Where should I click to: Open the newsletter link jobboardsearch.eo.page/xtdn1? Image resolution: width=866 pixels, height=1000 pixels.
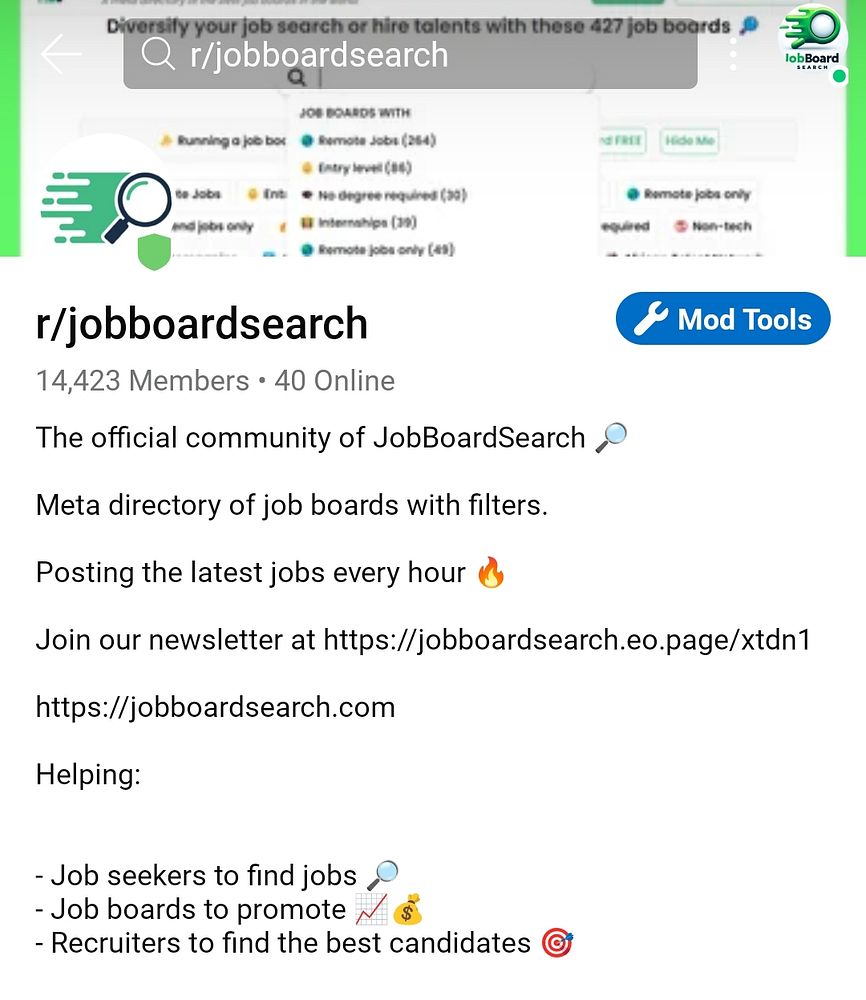[567, 640]
